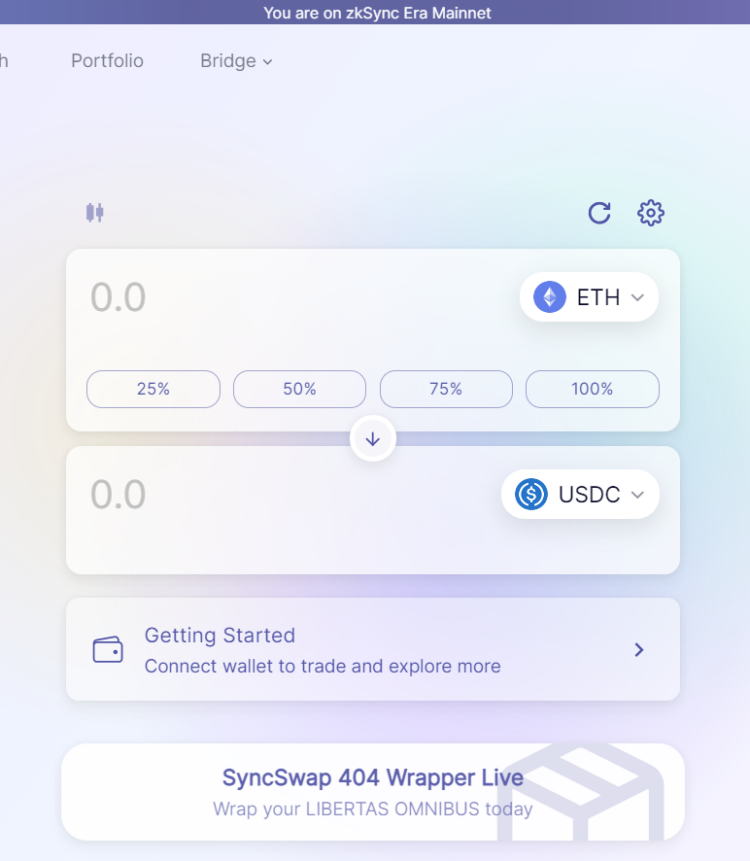
Task: Select the ETH token dropdown
Action: [x=589, y=297]
